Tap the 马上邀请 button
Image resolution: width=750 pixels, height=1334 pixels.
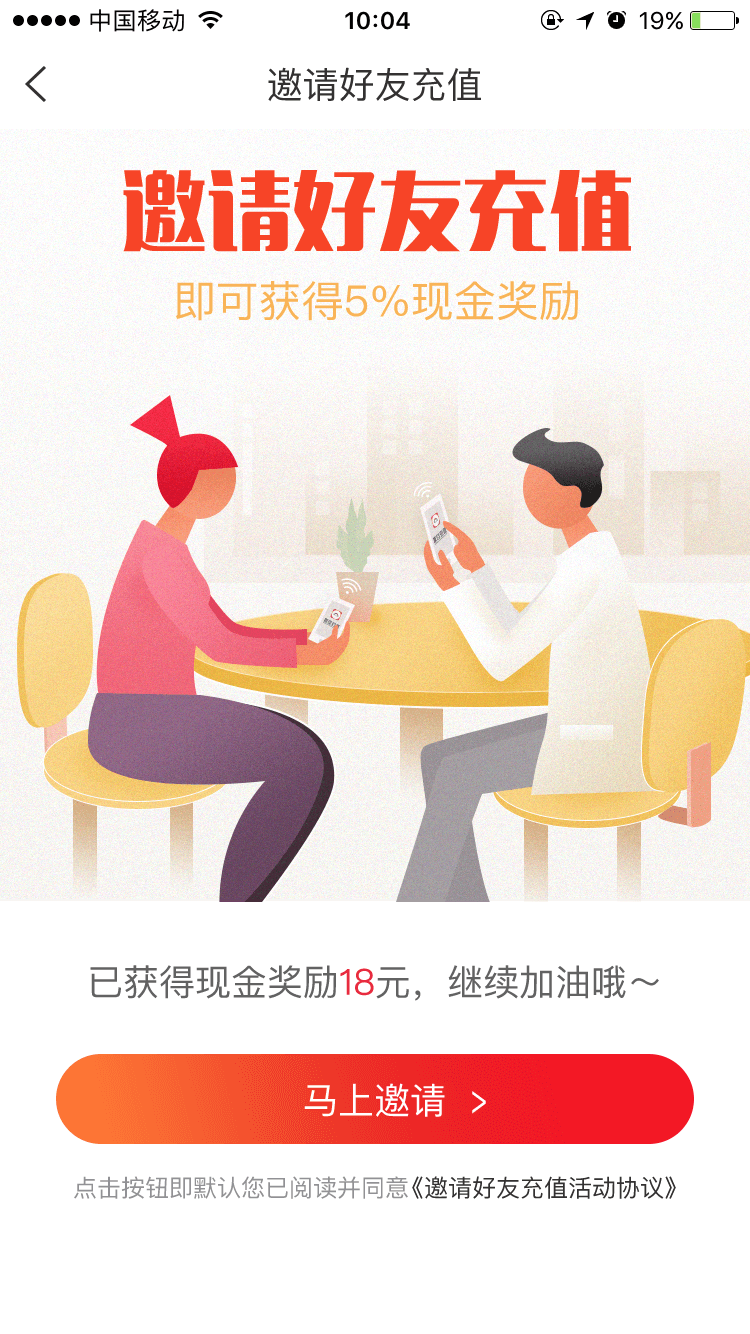375,1099
